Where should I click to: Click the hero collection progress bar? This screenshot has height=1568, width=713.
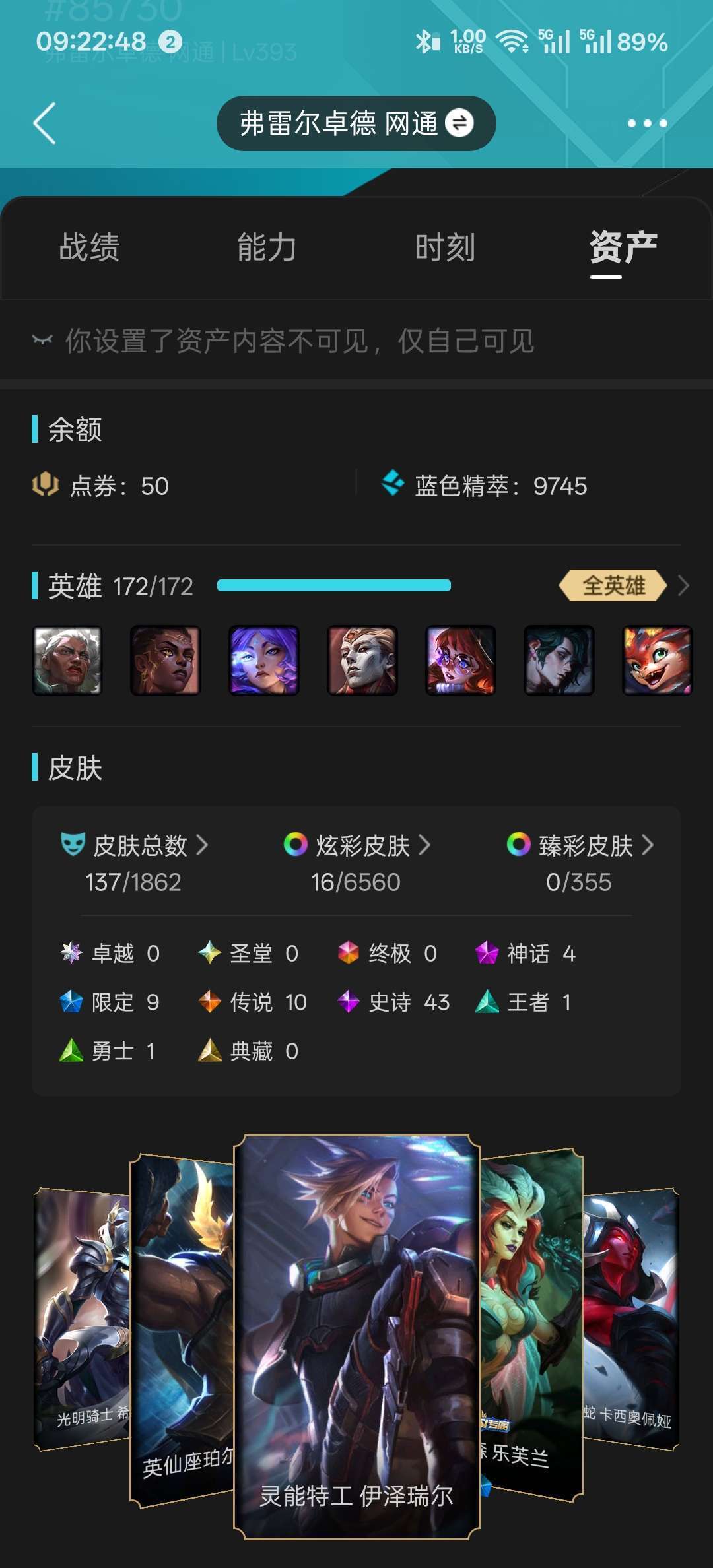click(333, 585)
